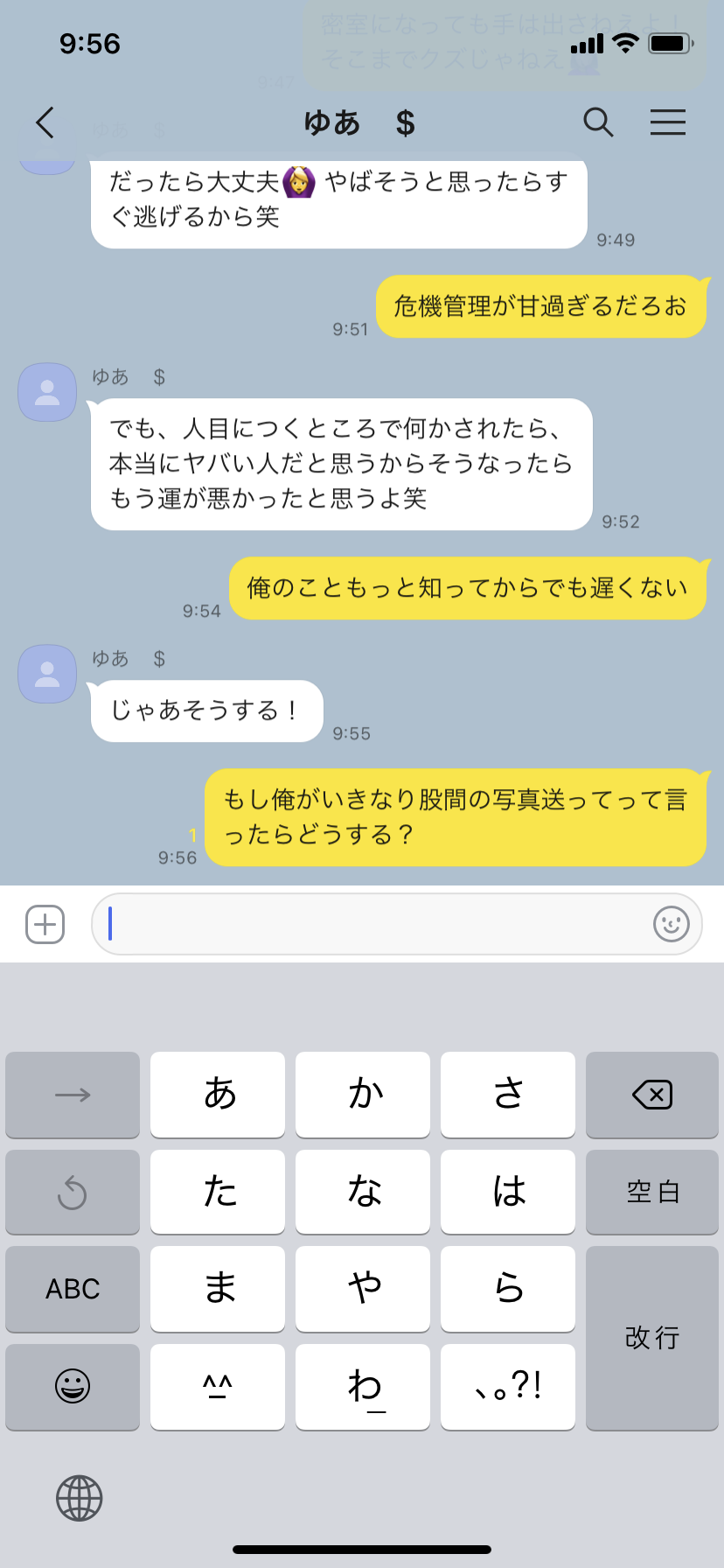Hit the backspace key

coord(652,1095)
